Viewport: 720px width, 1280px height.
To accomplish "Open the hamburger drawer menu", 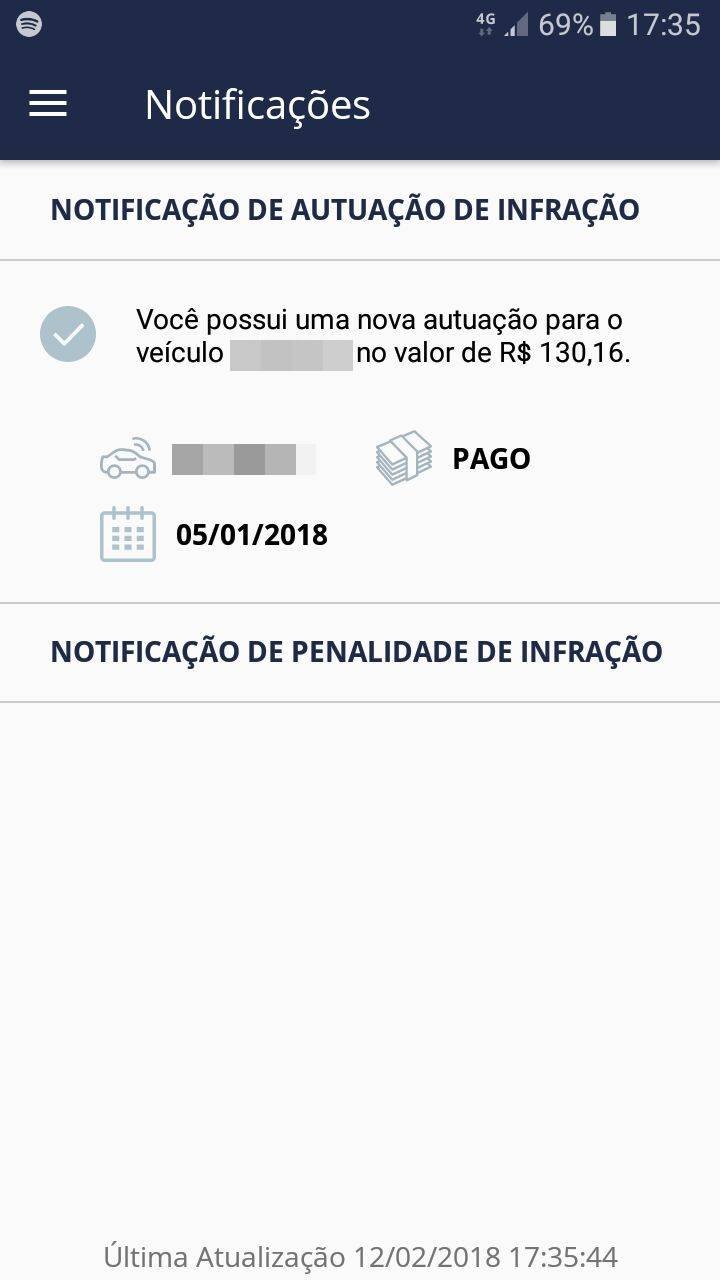I will (x=48, y=104).
